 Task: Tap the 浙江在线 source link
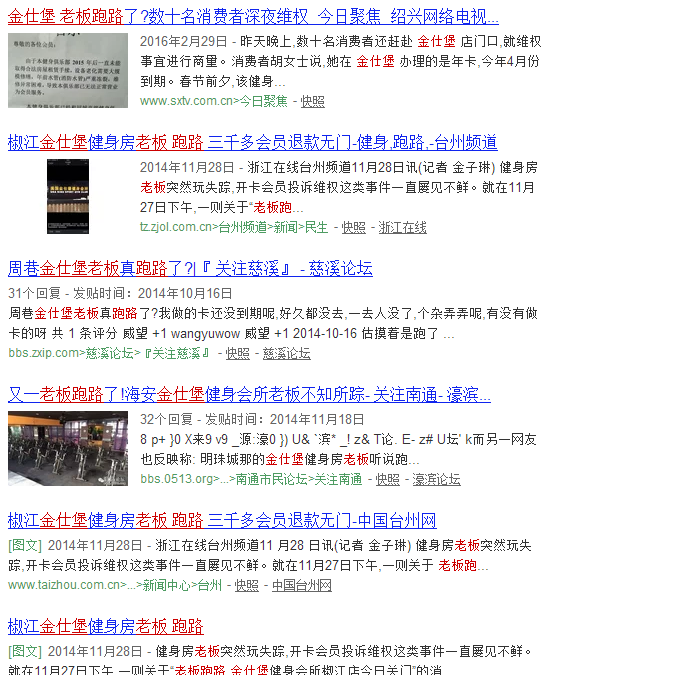coord(402,227)
